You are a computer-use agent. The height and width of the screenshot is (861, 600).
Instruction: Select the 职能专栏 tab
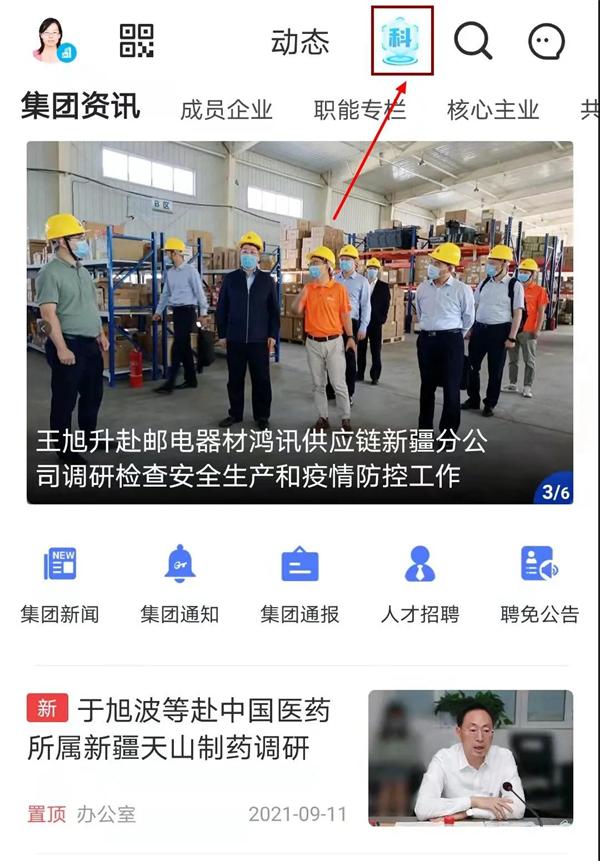[x=359, y=110]
